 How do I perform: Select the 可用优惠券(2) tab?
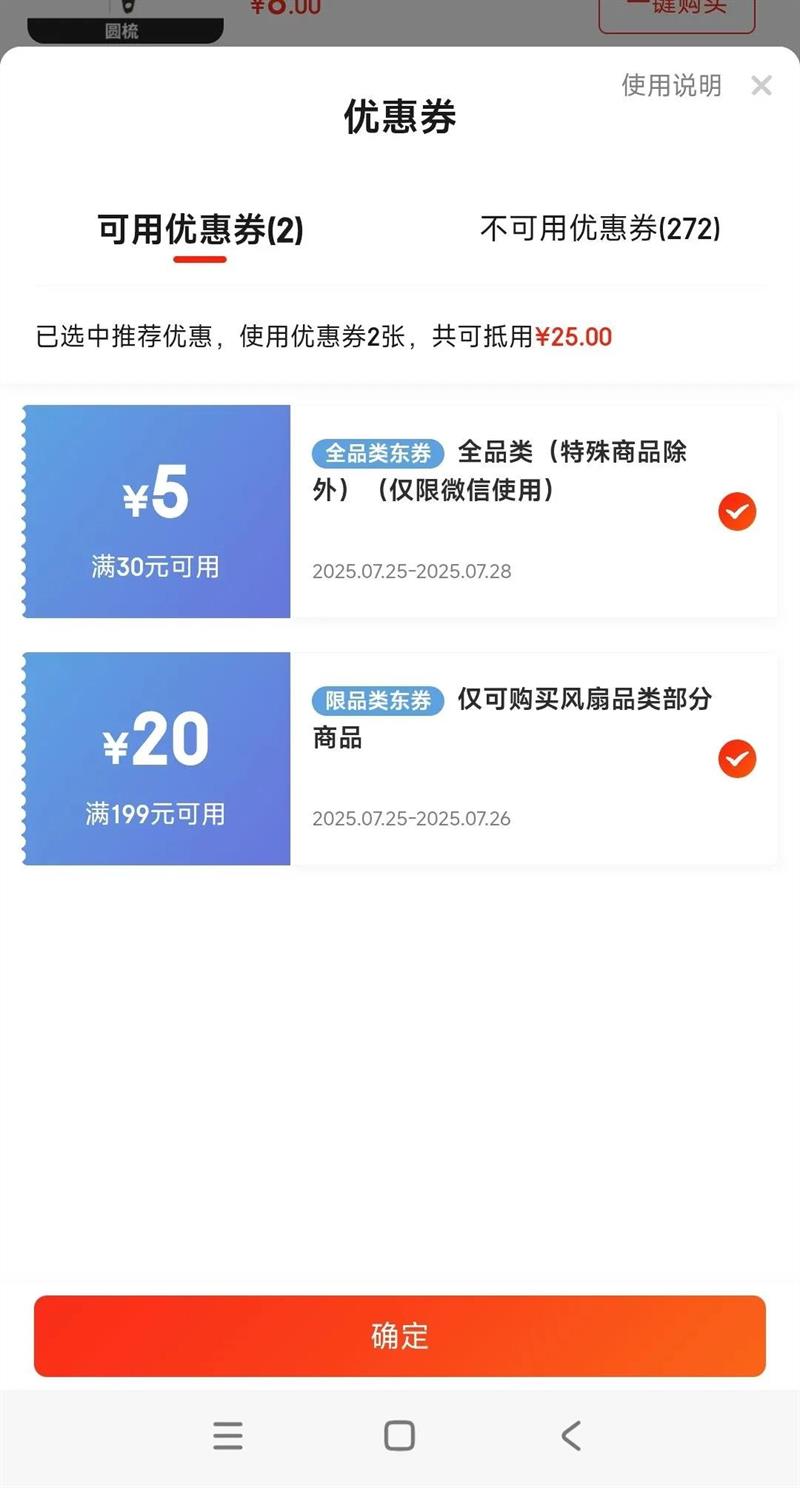(200, 230)
